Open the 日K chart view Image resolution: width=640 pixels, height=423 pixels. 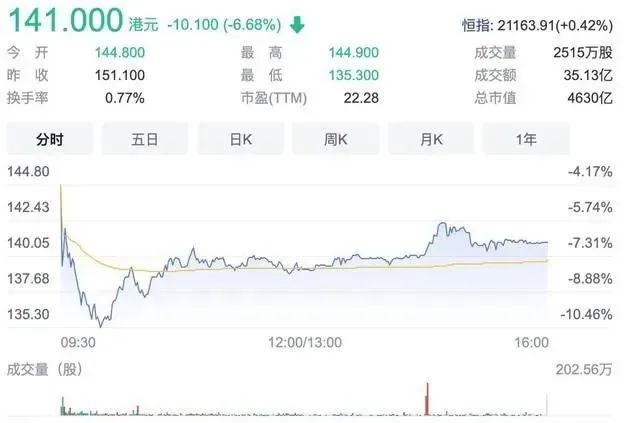[x=240, y=139]
